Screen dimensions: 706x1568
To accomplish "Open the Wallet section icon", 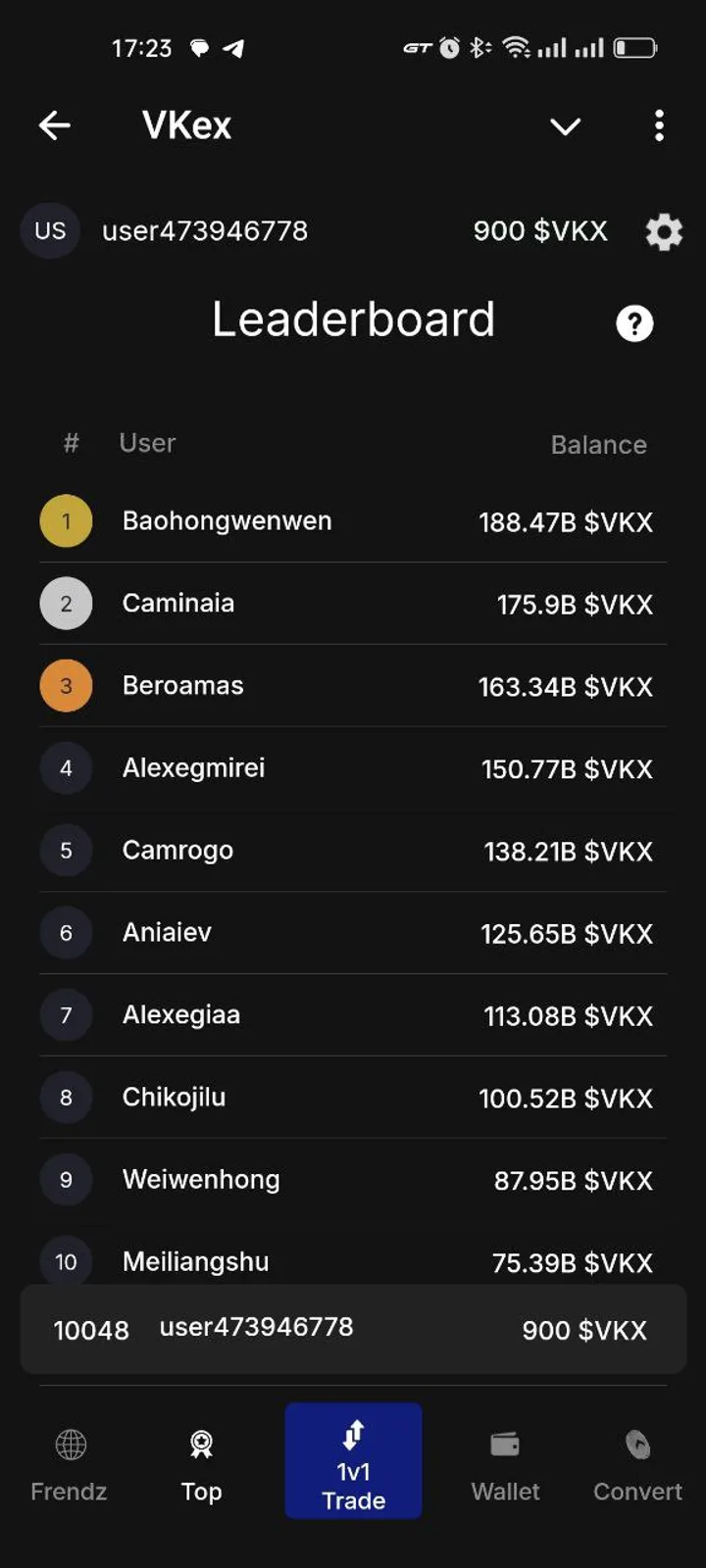I will click(x=504, y=1443).
